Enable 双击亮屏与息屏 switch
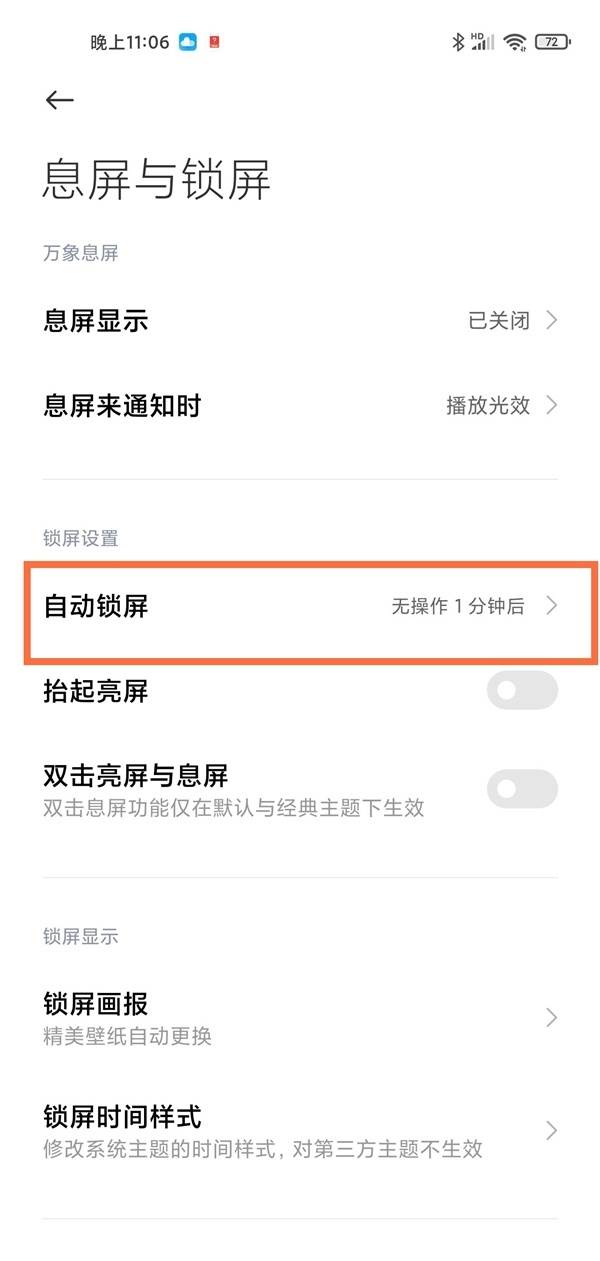Viewport: 600px width, 1261px height. coord(522,789)
